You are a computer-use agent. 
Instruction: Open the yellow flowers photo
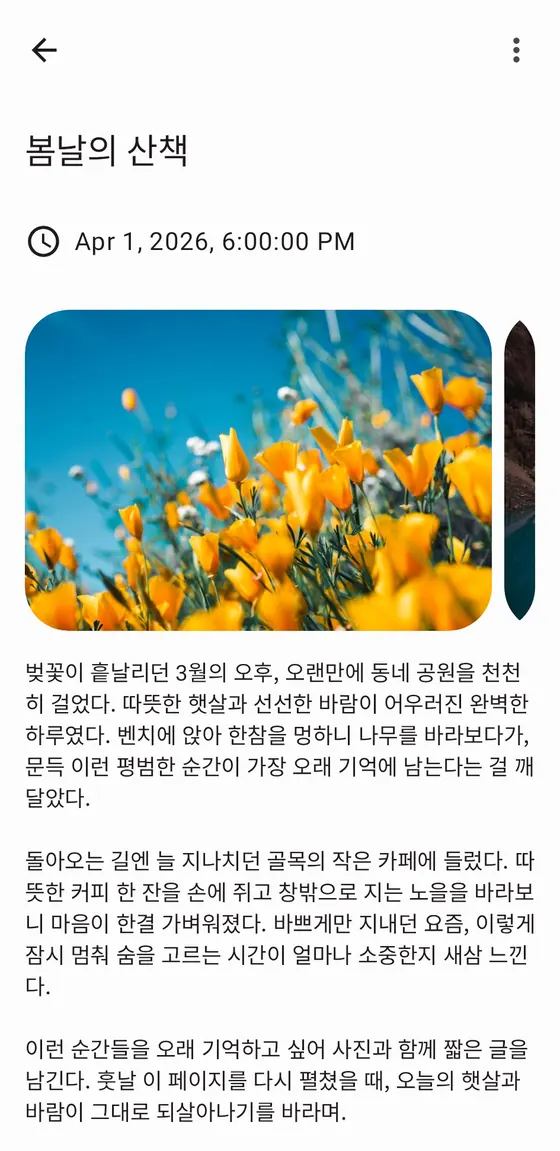pos(258,471)
